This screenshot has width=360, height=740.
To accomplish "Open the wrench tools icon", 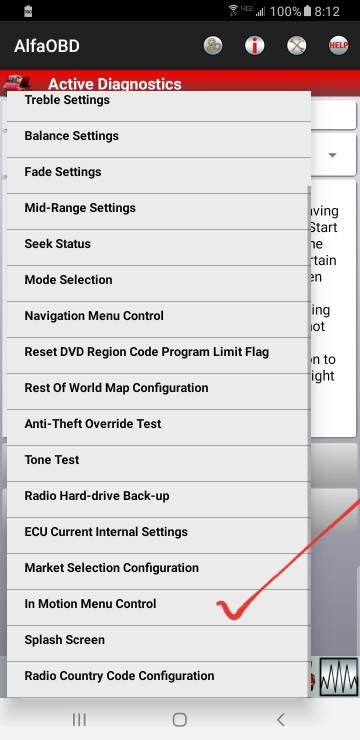I will point(297,46).
